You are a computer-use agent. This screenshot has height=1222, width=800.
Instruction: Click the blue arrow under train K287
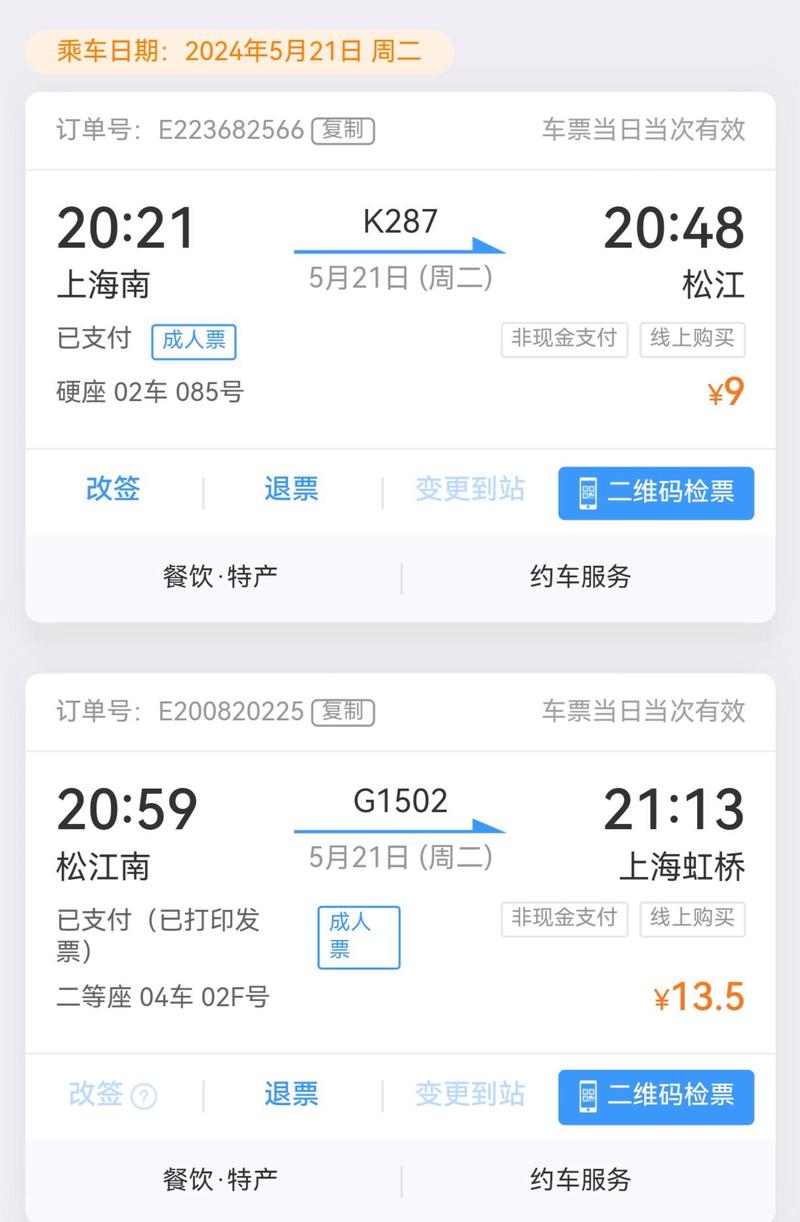[x=399, y=247]
